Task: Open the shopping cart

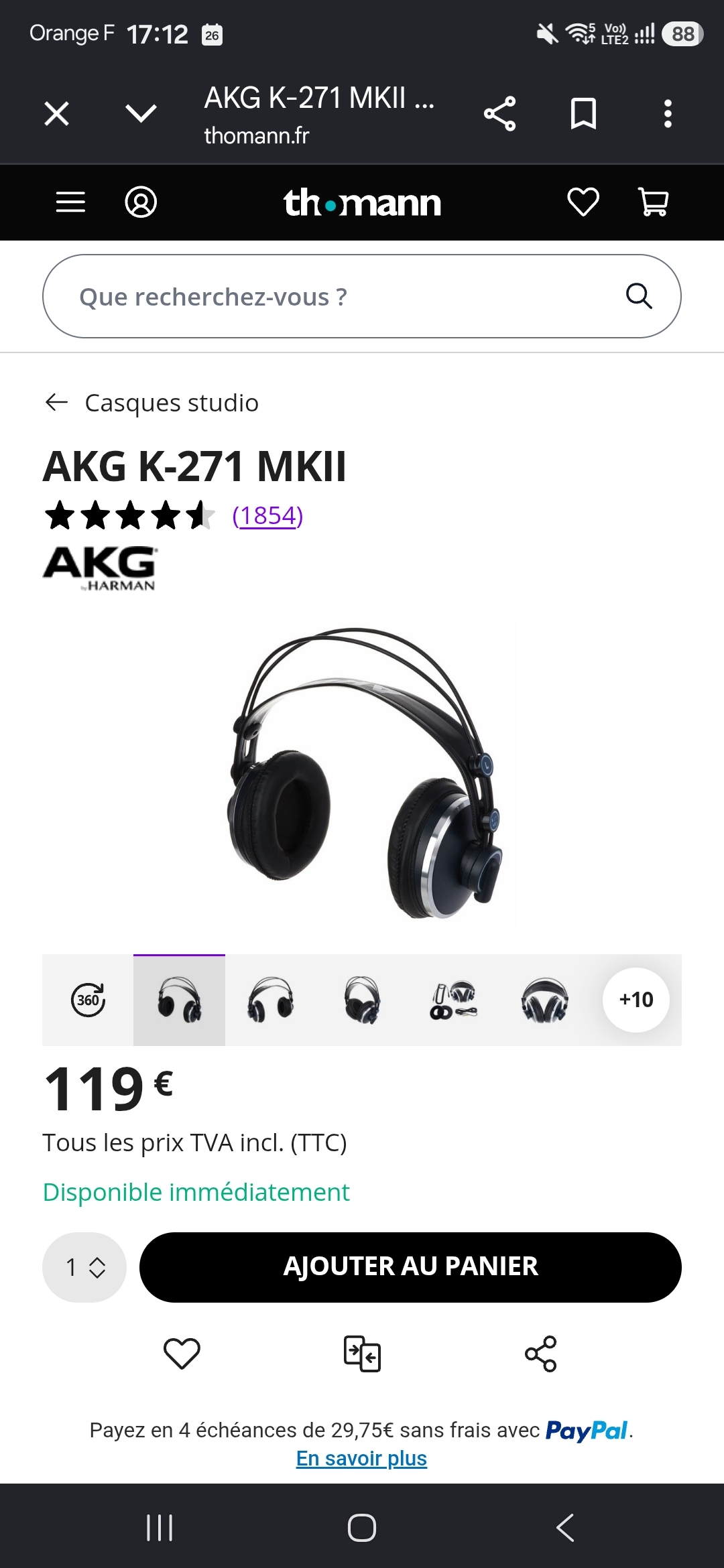Action: click(654, 202)
